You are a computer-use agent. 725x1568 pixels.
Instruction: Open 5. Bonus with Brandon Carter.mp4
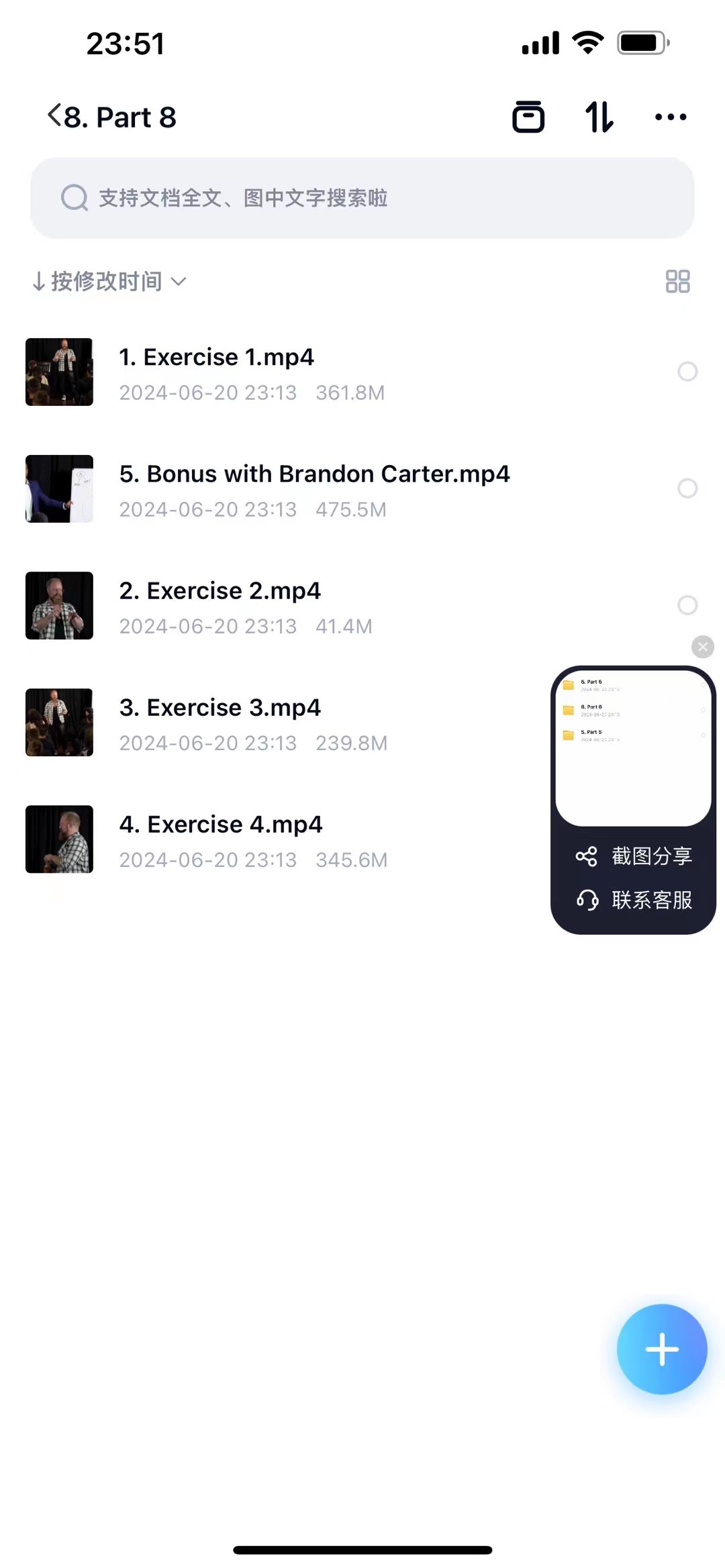click(x=314, y=474)
